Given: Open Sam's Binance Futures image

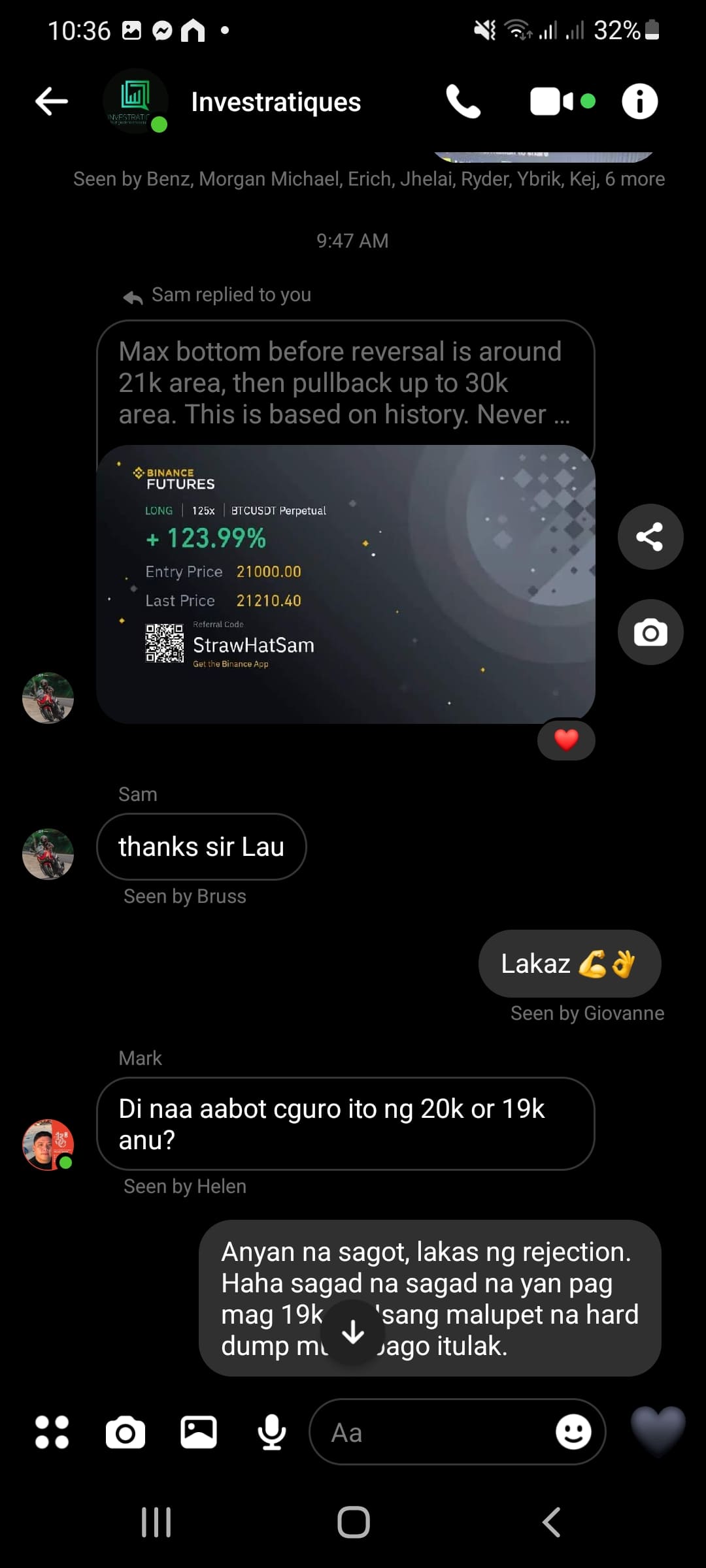Looking at the screenshot, I should pyautogui.click(x=345, y=583).
